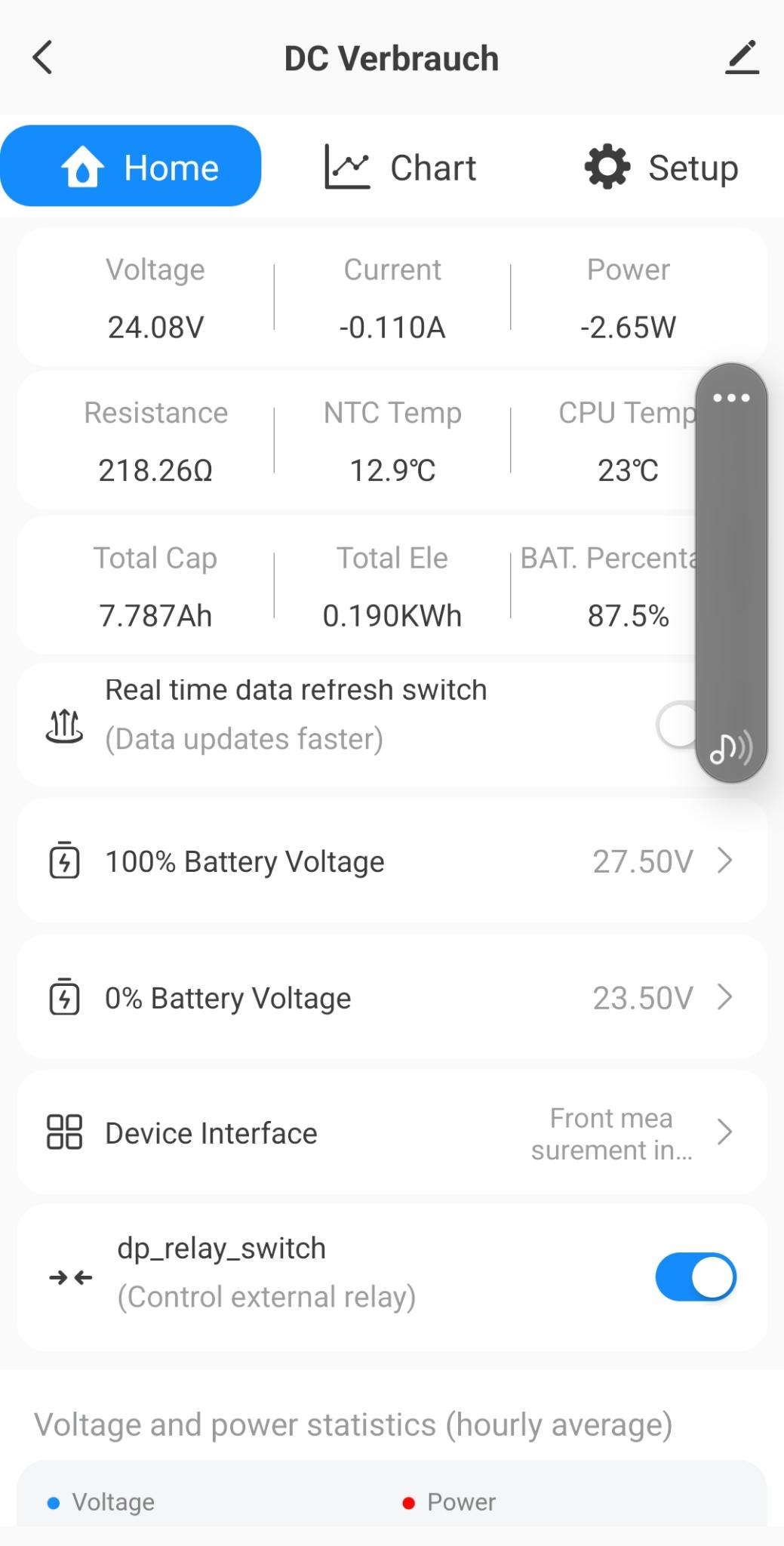Turn off dp_relay_switch toggle
This screenshot has height=1546, width=784.
click(695, 1277)
